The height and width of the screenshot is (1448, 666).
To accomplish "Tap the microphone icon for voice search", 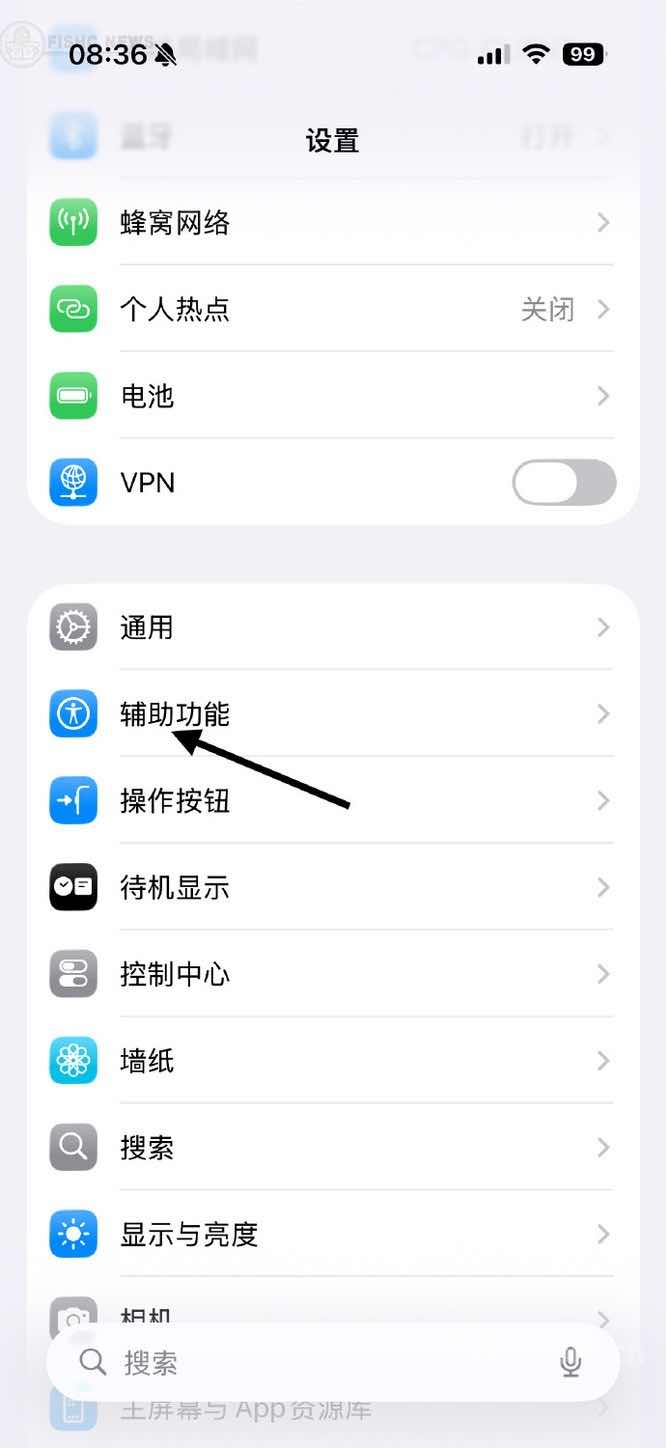I will (x=571, y=1362).
